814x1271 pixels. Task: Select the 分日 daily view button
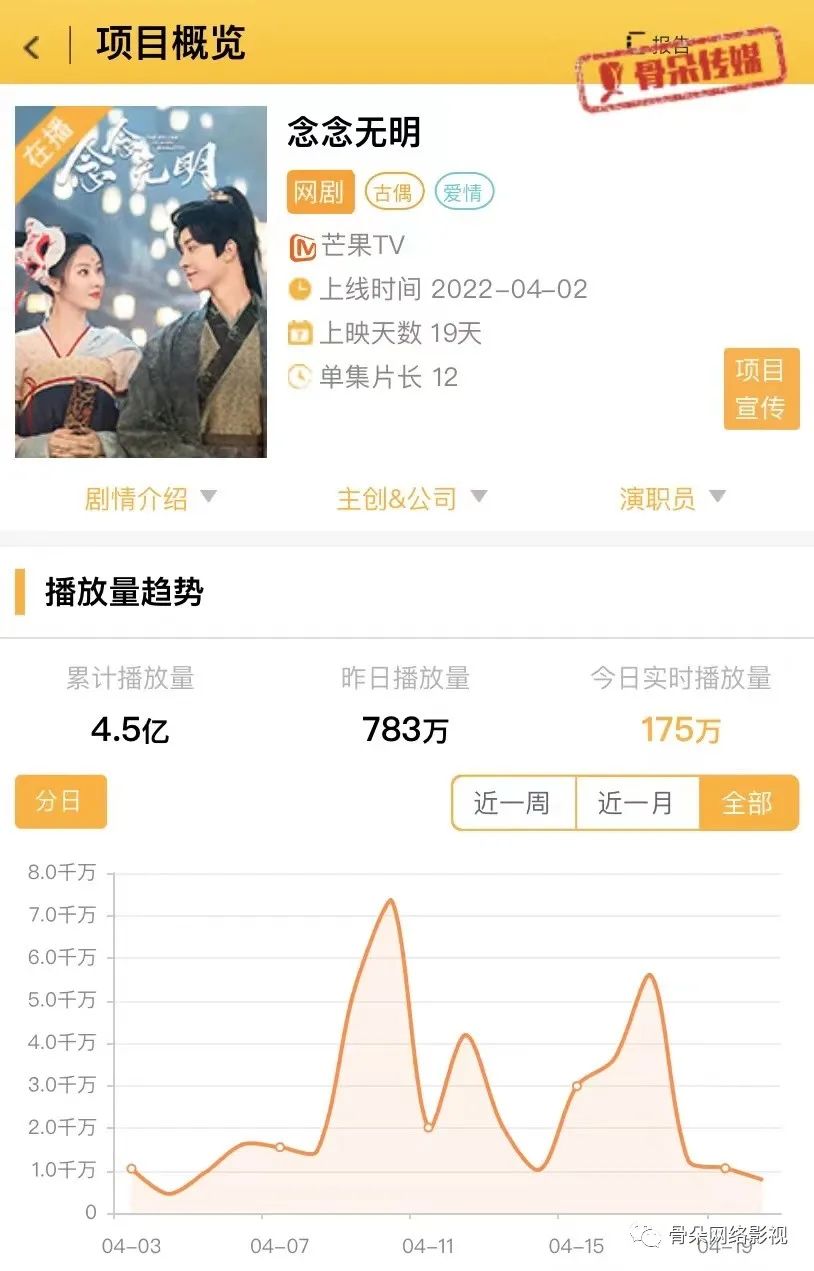pyautogui.click(x=60, y=802)
